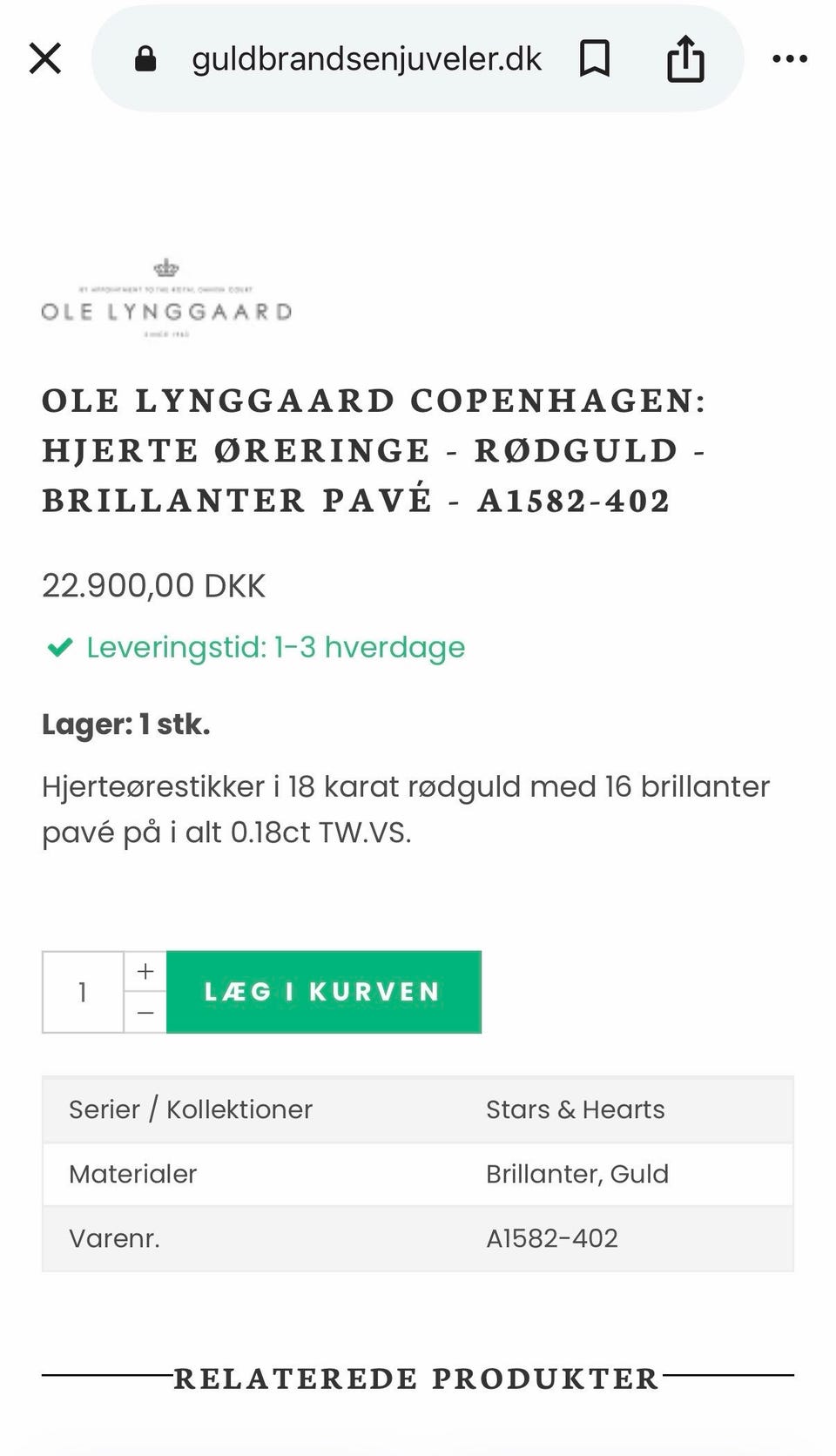Close the in-app browser page
The image size is (836, 1456).
click(45, 59)
